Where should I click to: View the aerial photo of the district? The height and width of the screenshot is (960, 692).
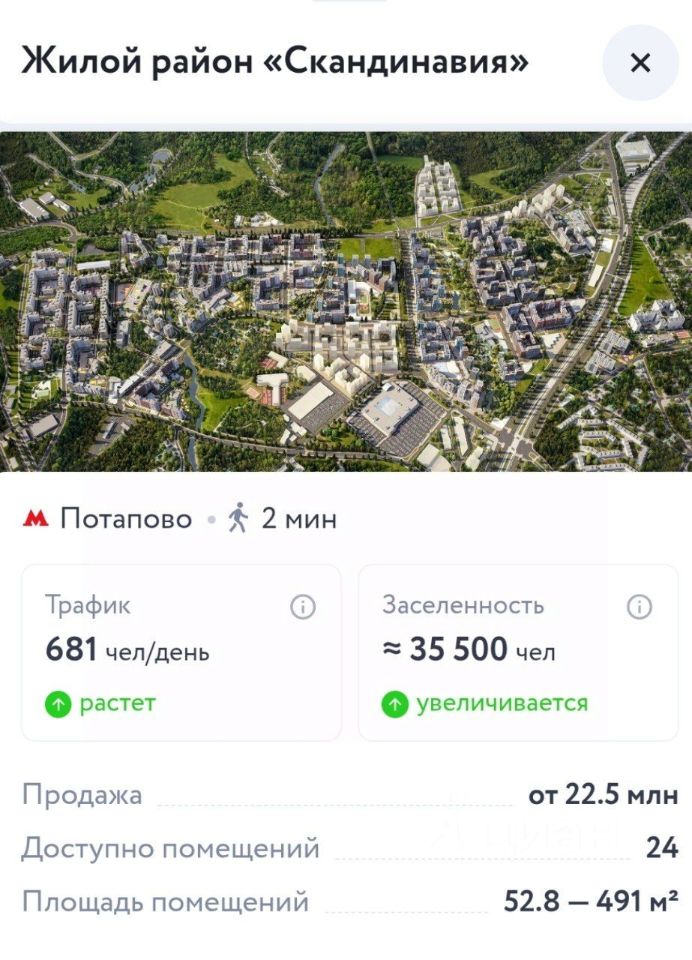coord(346,302)
